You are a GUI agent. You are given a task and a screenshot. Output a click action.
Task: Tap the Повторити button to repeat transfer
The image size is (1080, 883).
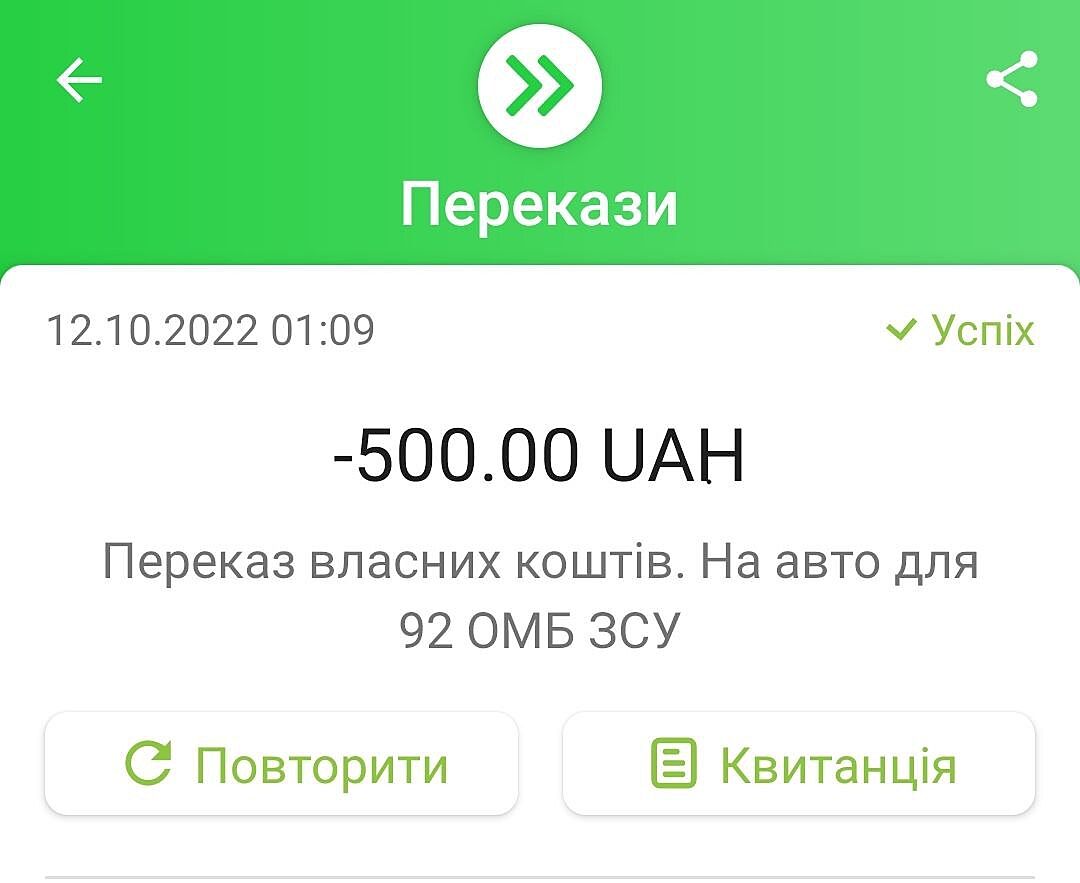coord(281,765)
